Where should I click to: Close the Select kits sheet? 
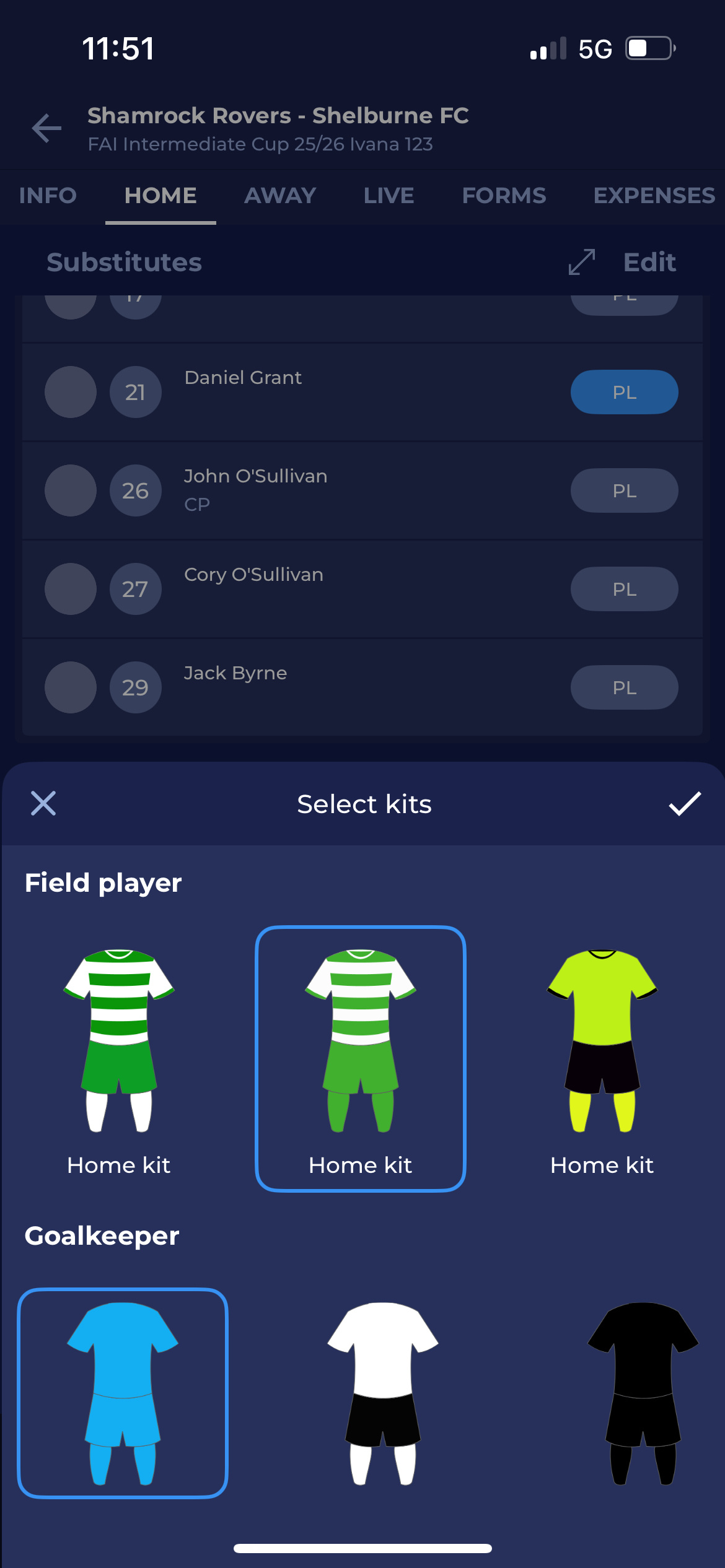click(x=43, y=803)
